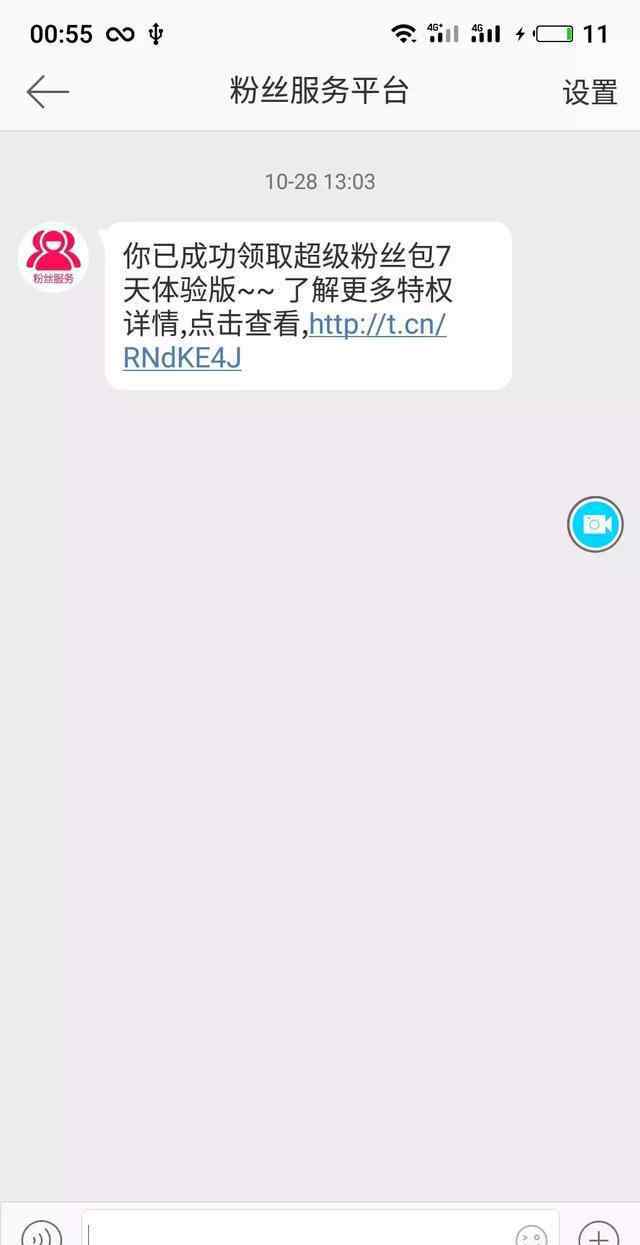
Task: Tap the floating video camera button
Action: pos(595,524)
